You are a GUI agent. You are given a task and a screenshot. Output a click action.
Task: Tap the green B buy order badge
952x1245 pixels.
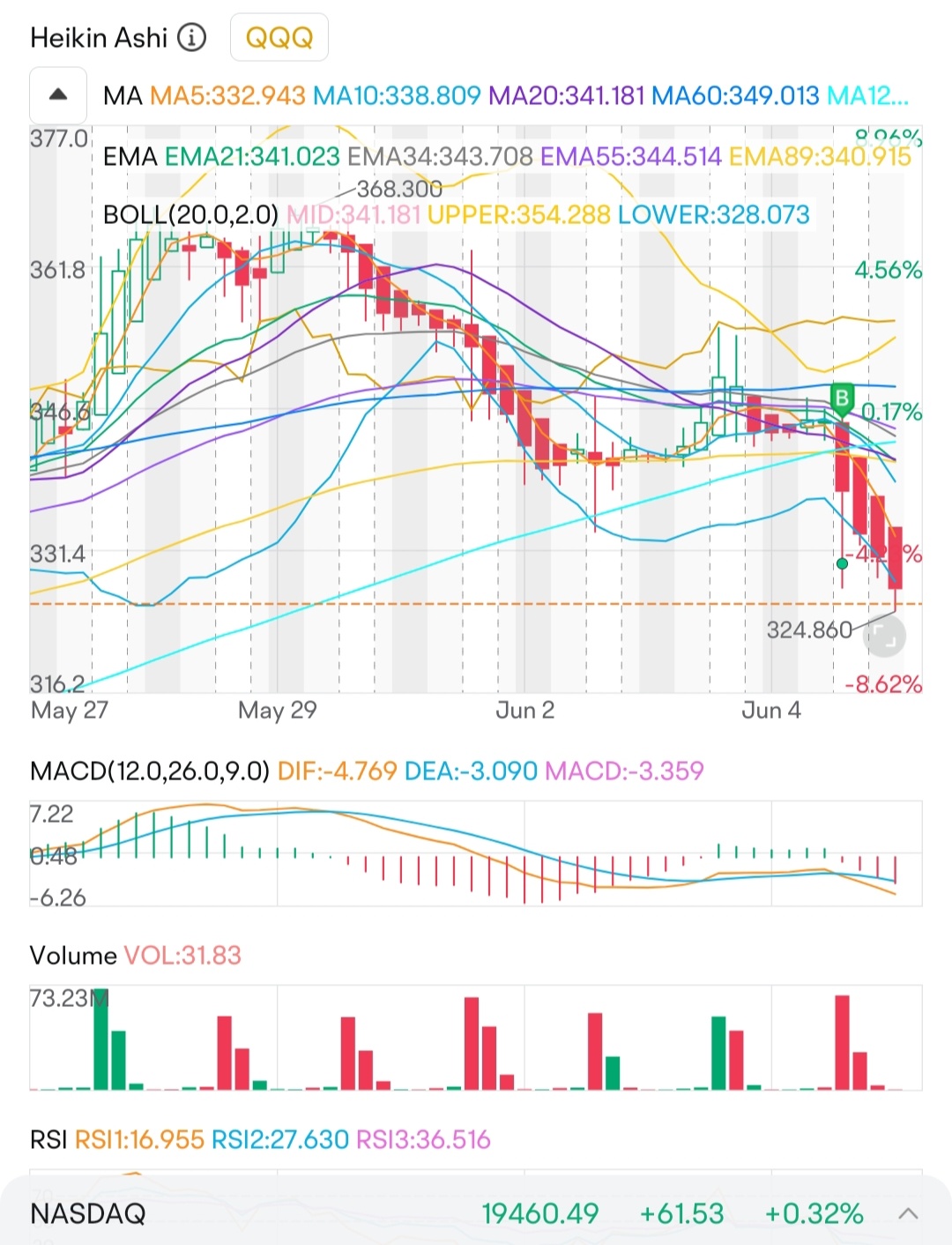(840, 397)
